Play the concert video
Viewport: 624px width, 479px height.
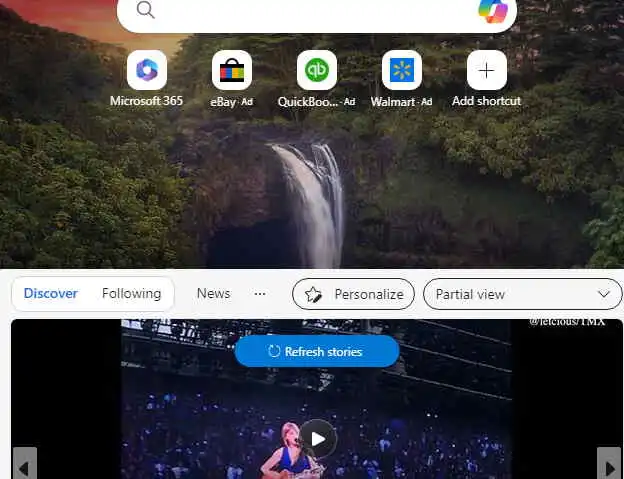tap(318, 438)
